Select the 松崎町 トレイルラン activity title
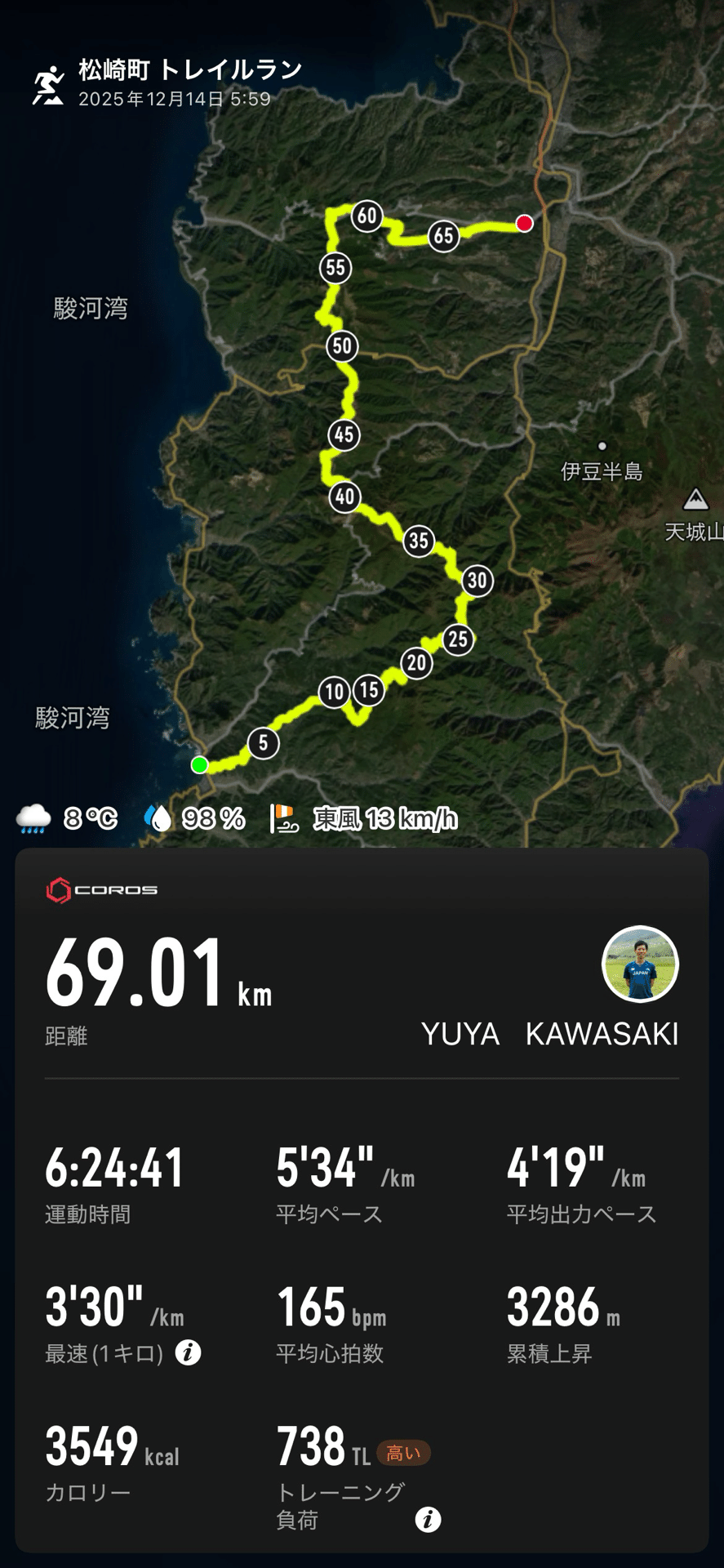 [189, 69]
